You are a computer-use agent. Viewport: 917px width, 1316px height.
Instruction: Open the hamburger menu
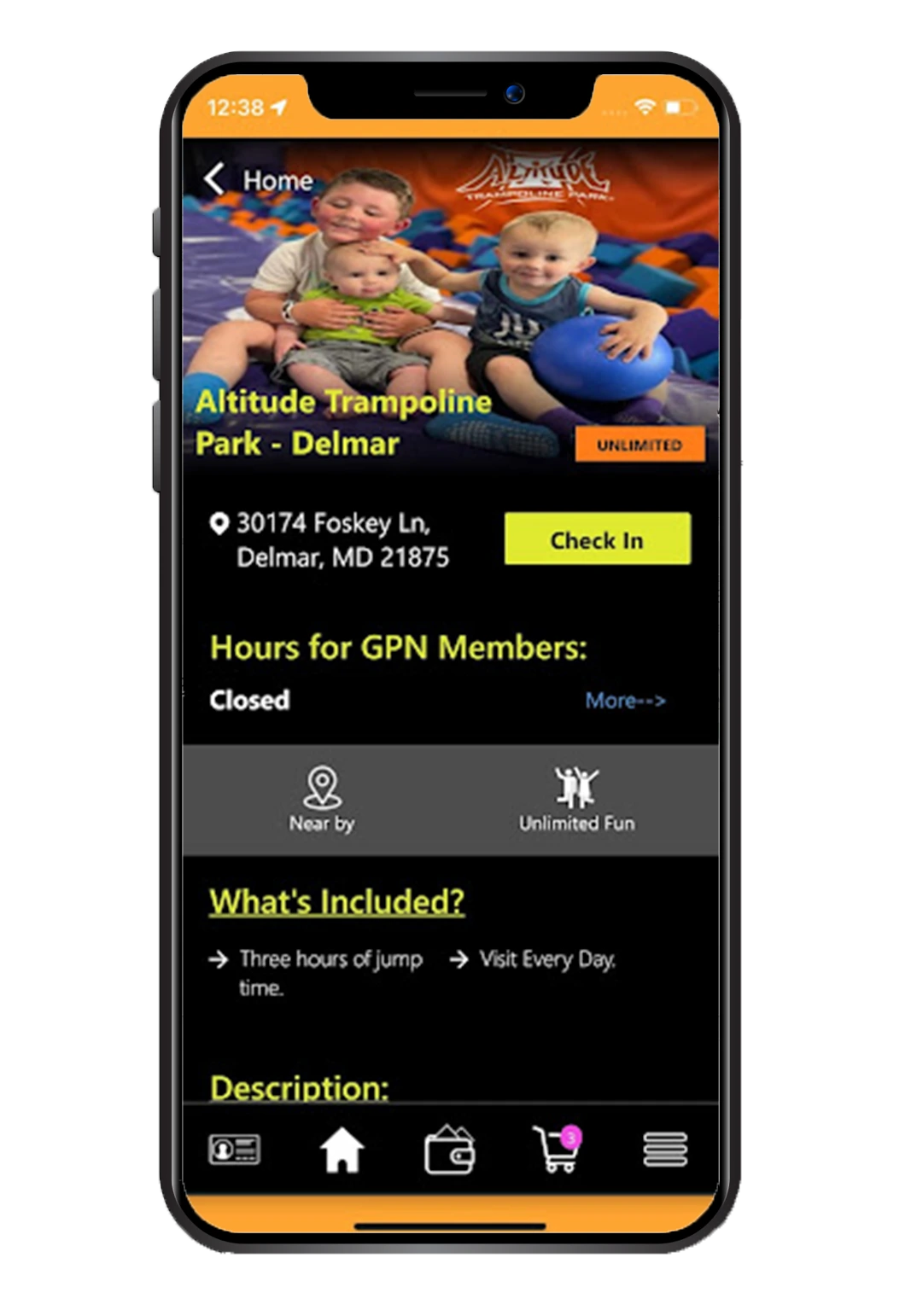pyautogui.click(x=664, y=1150)
